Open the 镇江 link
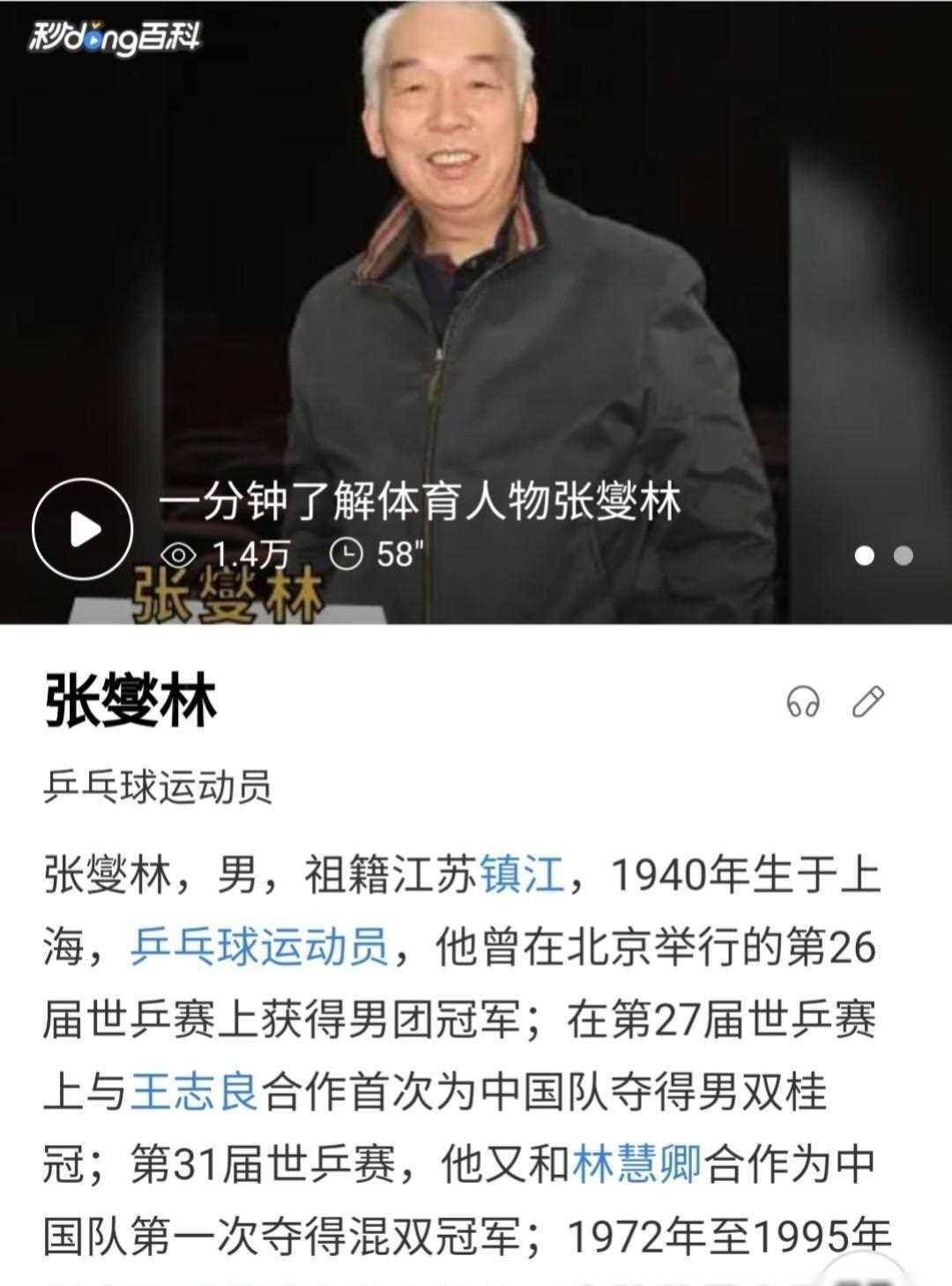Screen dimensions: 952x1286 pos(522,876)
